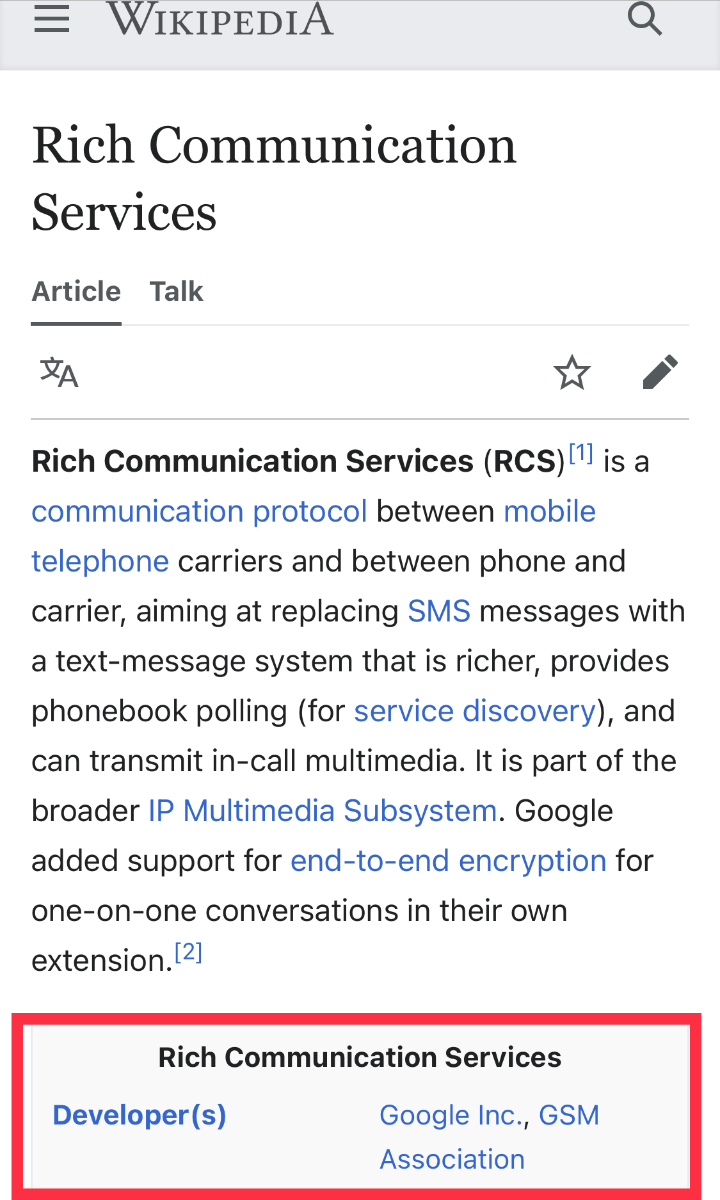Jump to citation reference [2]
The height and width of the screenshot is (1200, 720).
pyautogui.click(x=188, y=953)
